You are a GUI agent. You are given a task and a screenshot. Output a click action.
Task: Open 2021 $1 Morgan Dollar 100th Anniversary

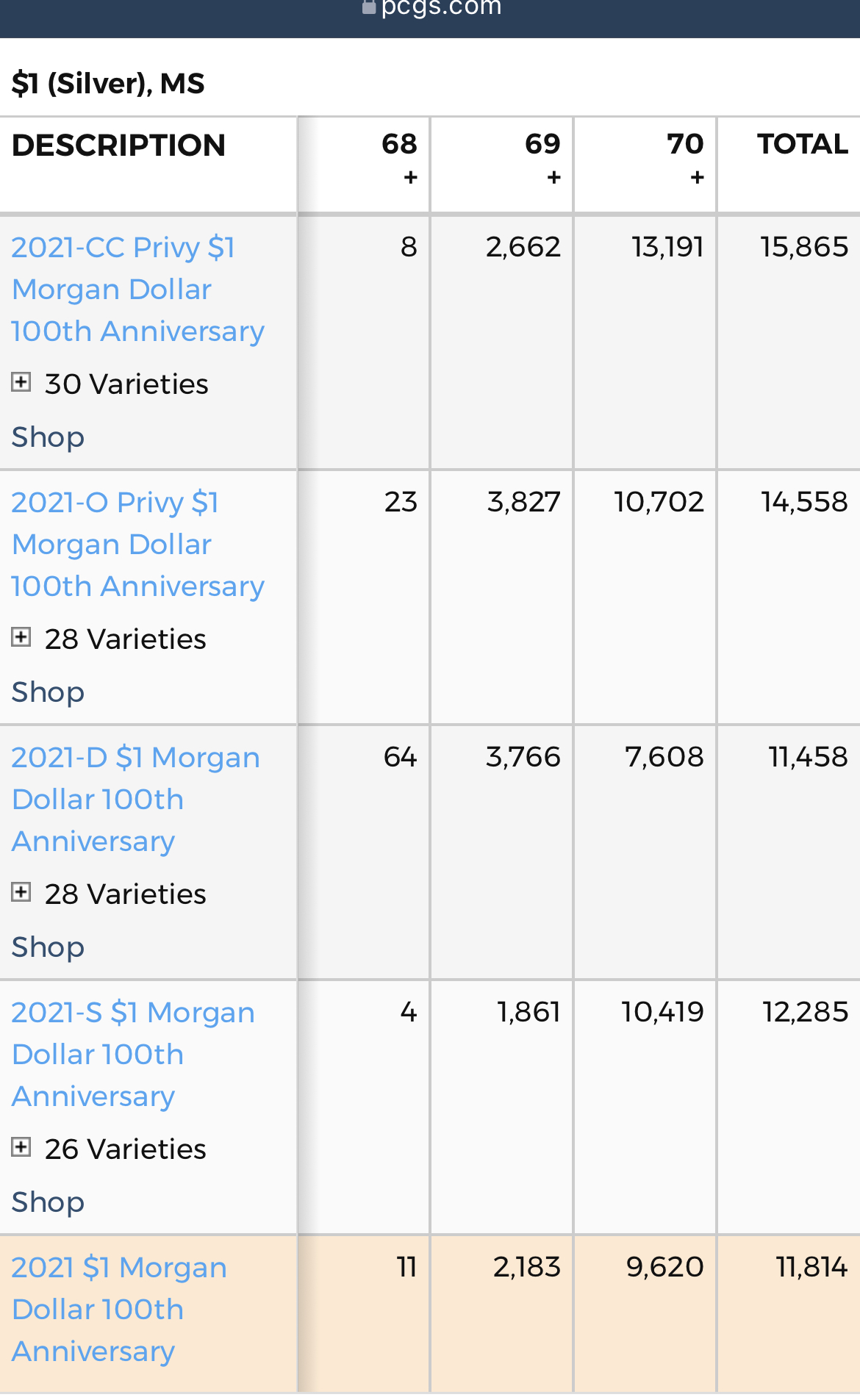pos(119,1309)
